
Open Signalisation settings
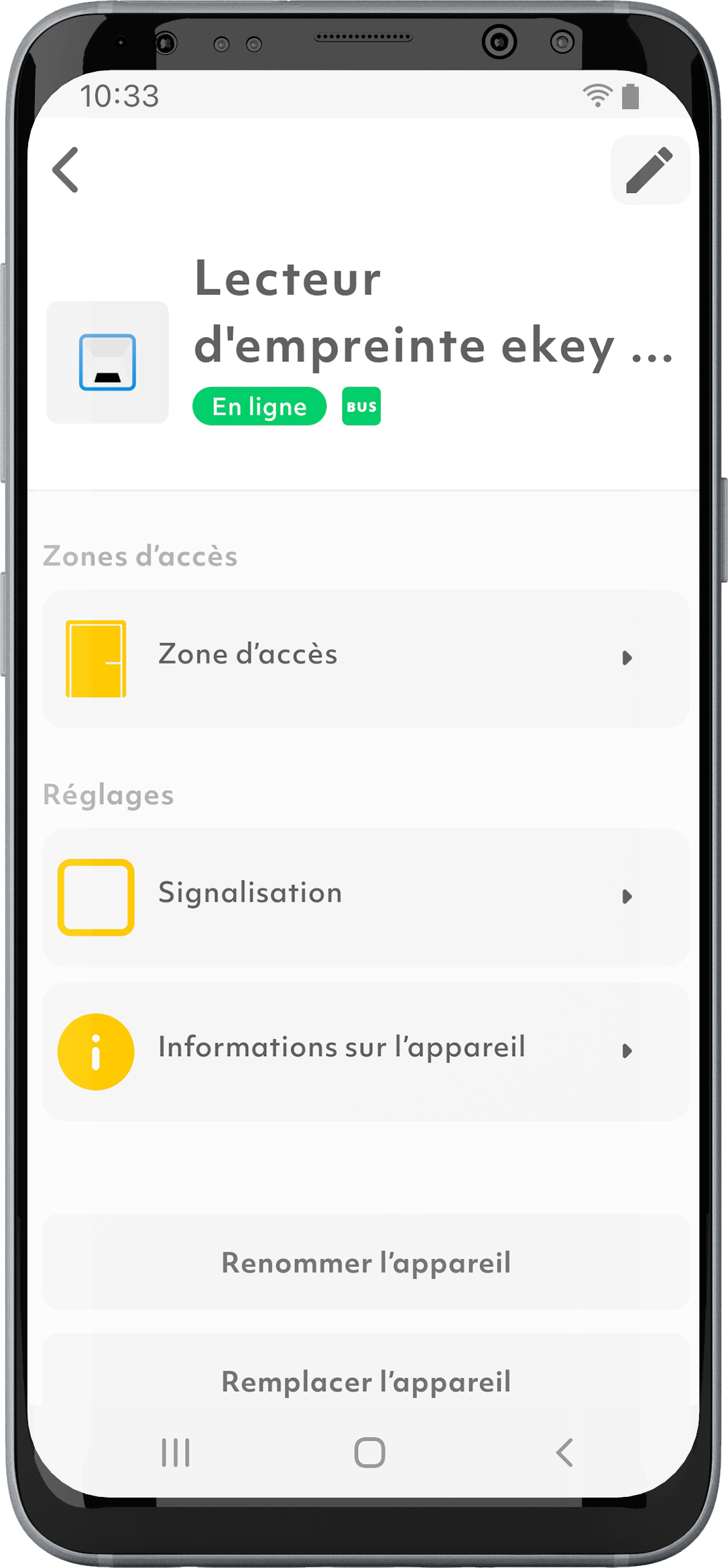coord(365,897)
